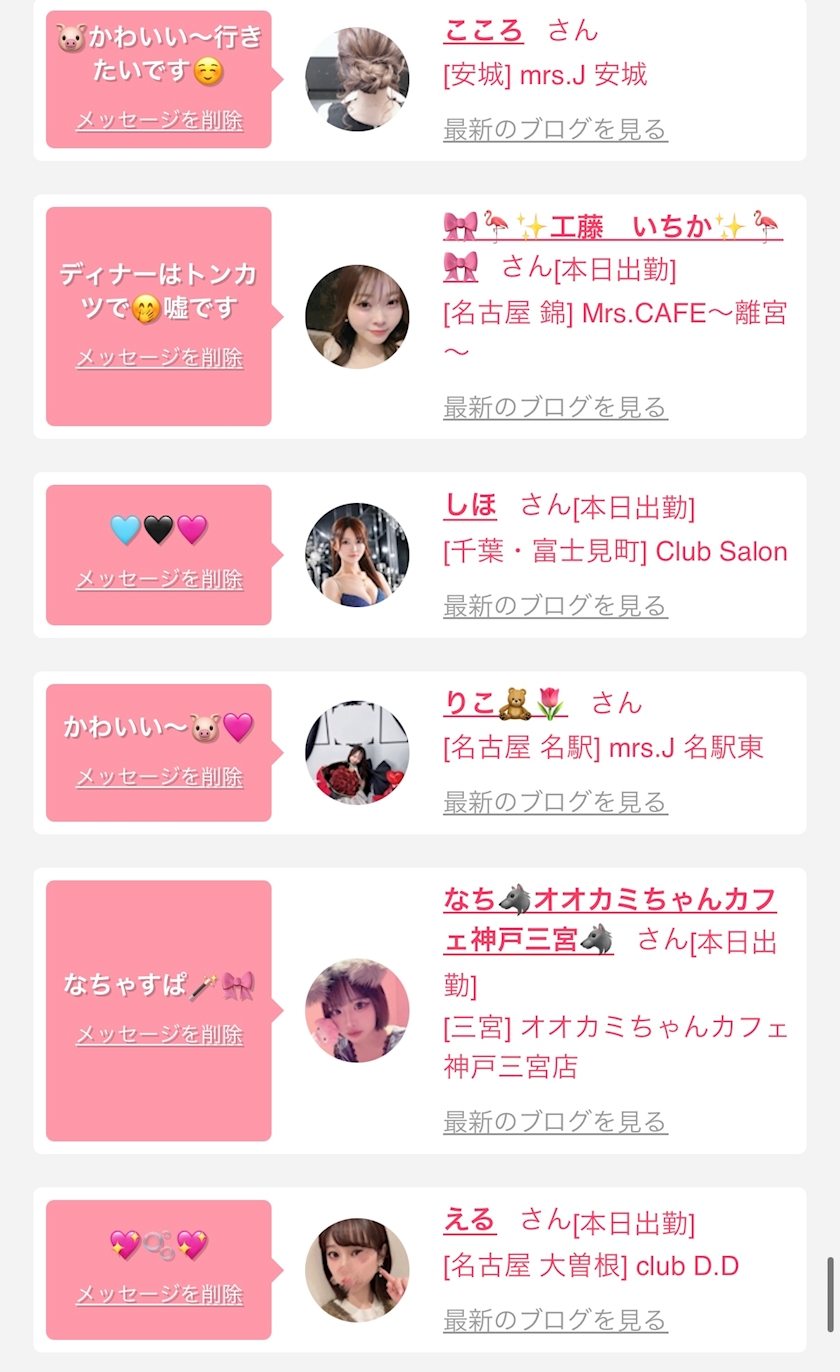View りこ's latest blog
840x1372 pixels.
point(555,802)
